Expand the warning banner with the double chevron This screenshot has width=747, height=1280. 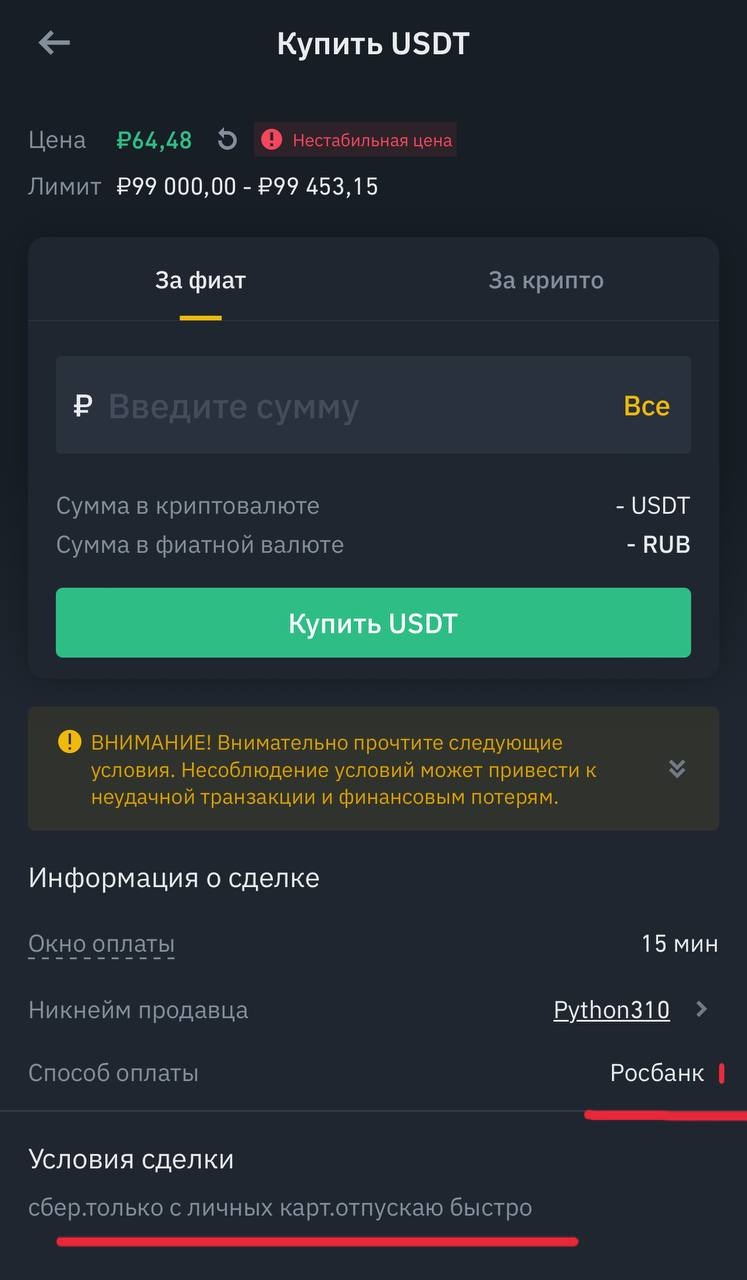pyautogui.click(x=677, y=769)
